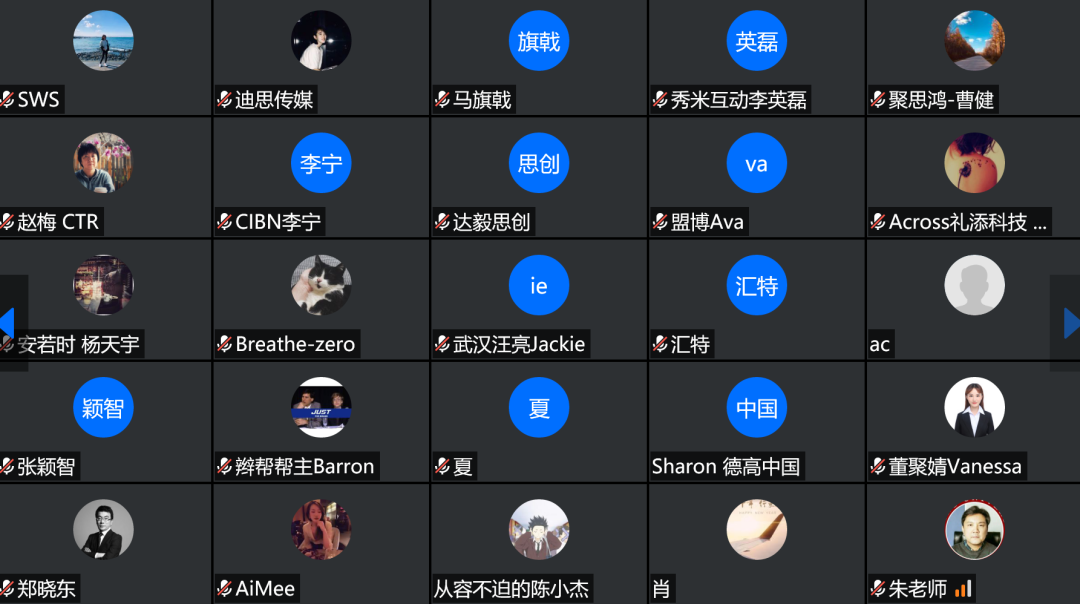
Task: Open Sharon 德高中国 tile
Action: [x=757, y=421]
